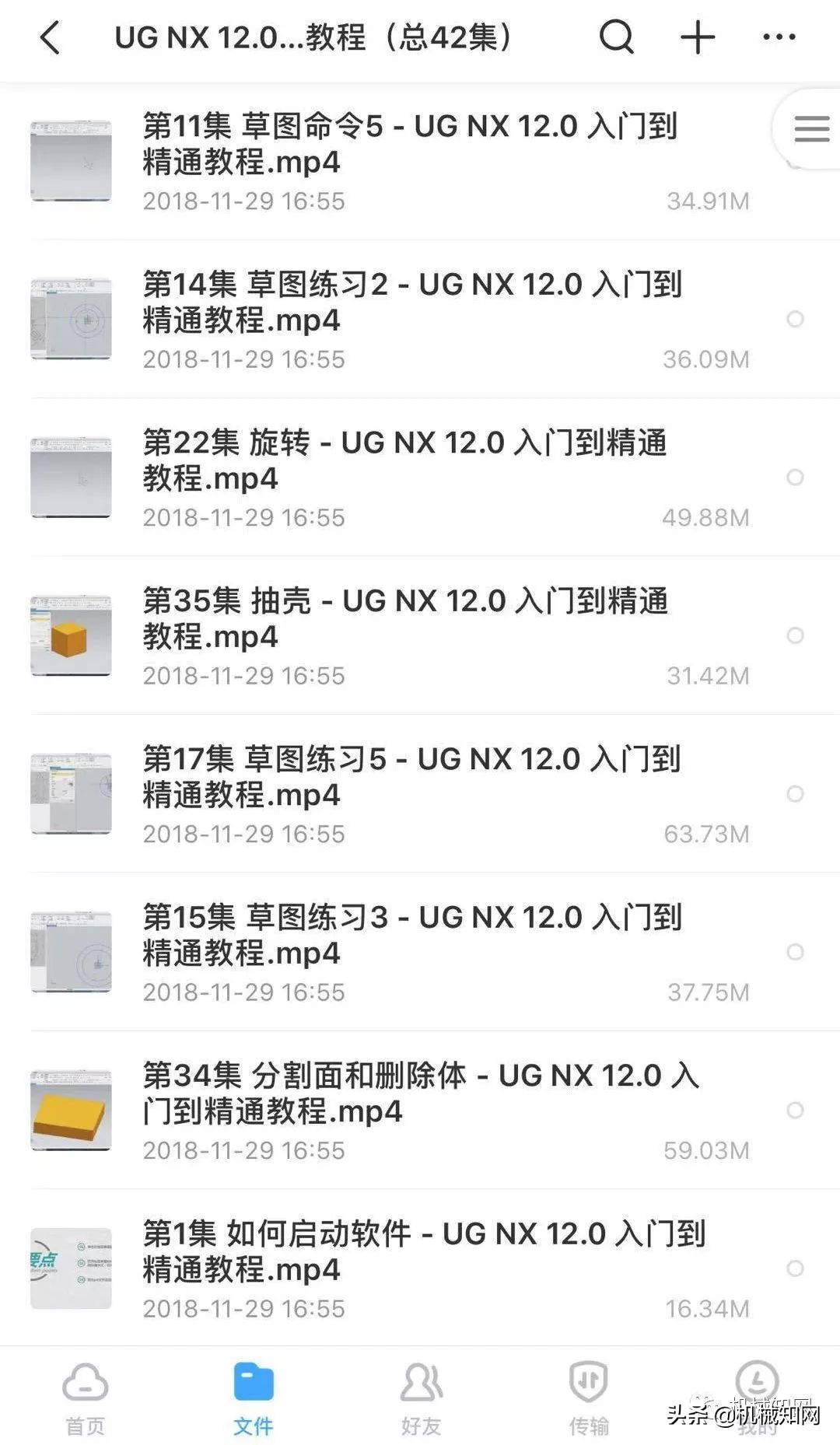Viewport: 840px width, 1445px height.
Task: Select 第35集 抽壳 via its circle
Action: (x=795, y=635)
